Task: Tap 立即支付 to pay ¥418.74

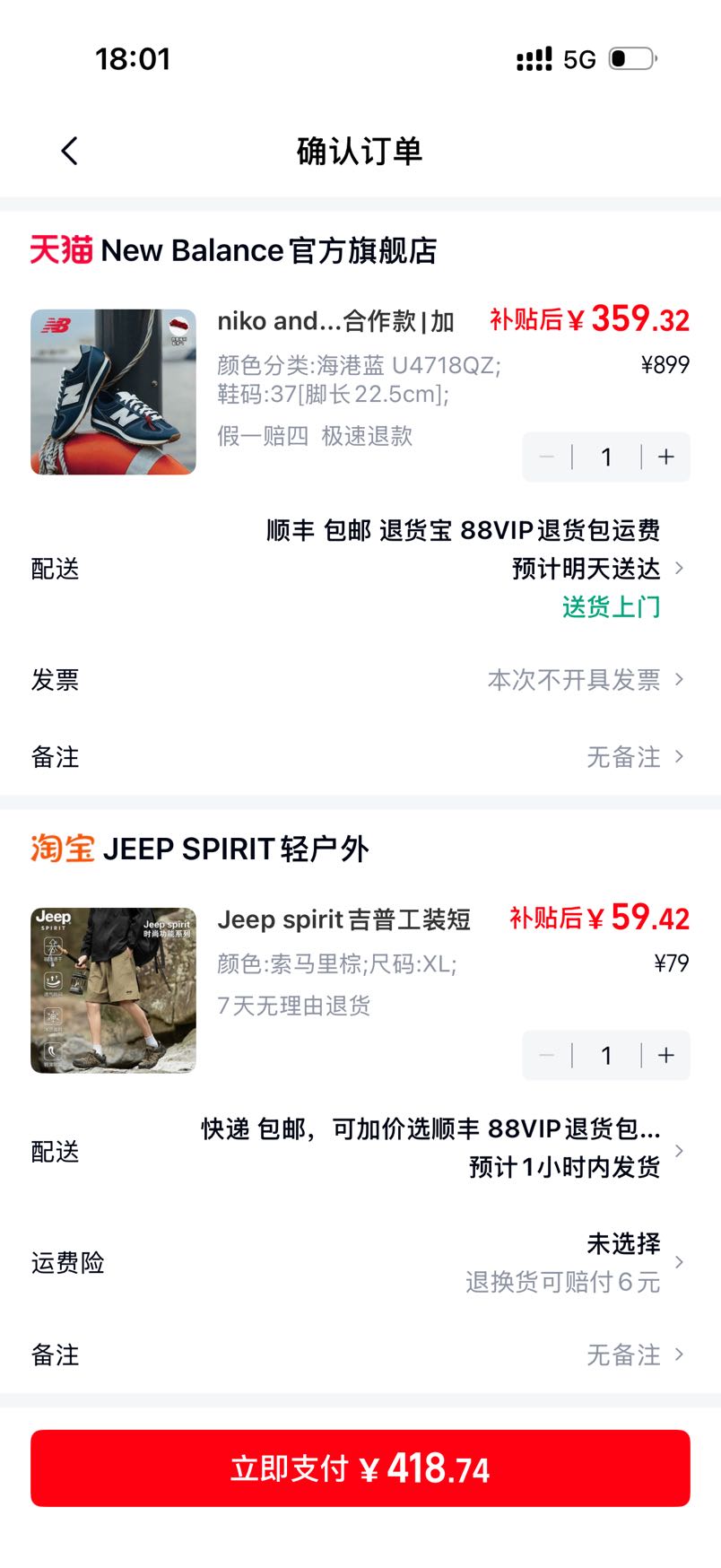Action: (x=360, y=1468)
